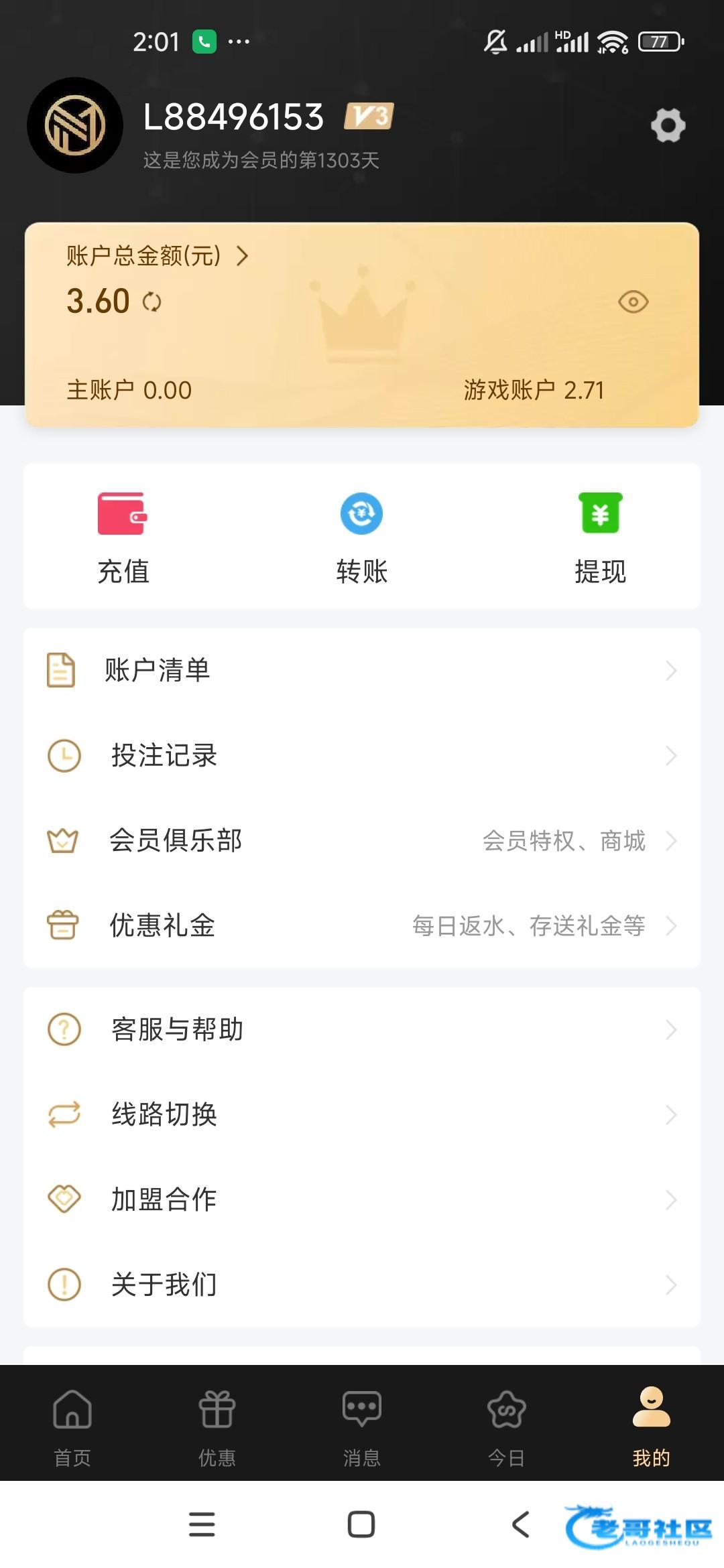Open 关于我们
The width and height of the screenshot is (724, 1568).
pos(362,1285)
